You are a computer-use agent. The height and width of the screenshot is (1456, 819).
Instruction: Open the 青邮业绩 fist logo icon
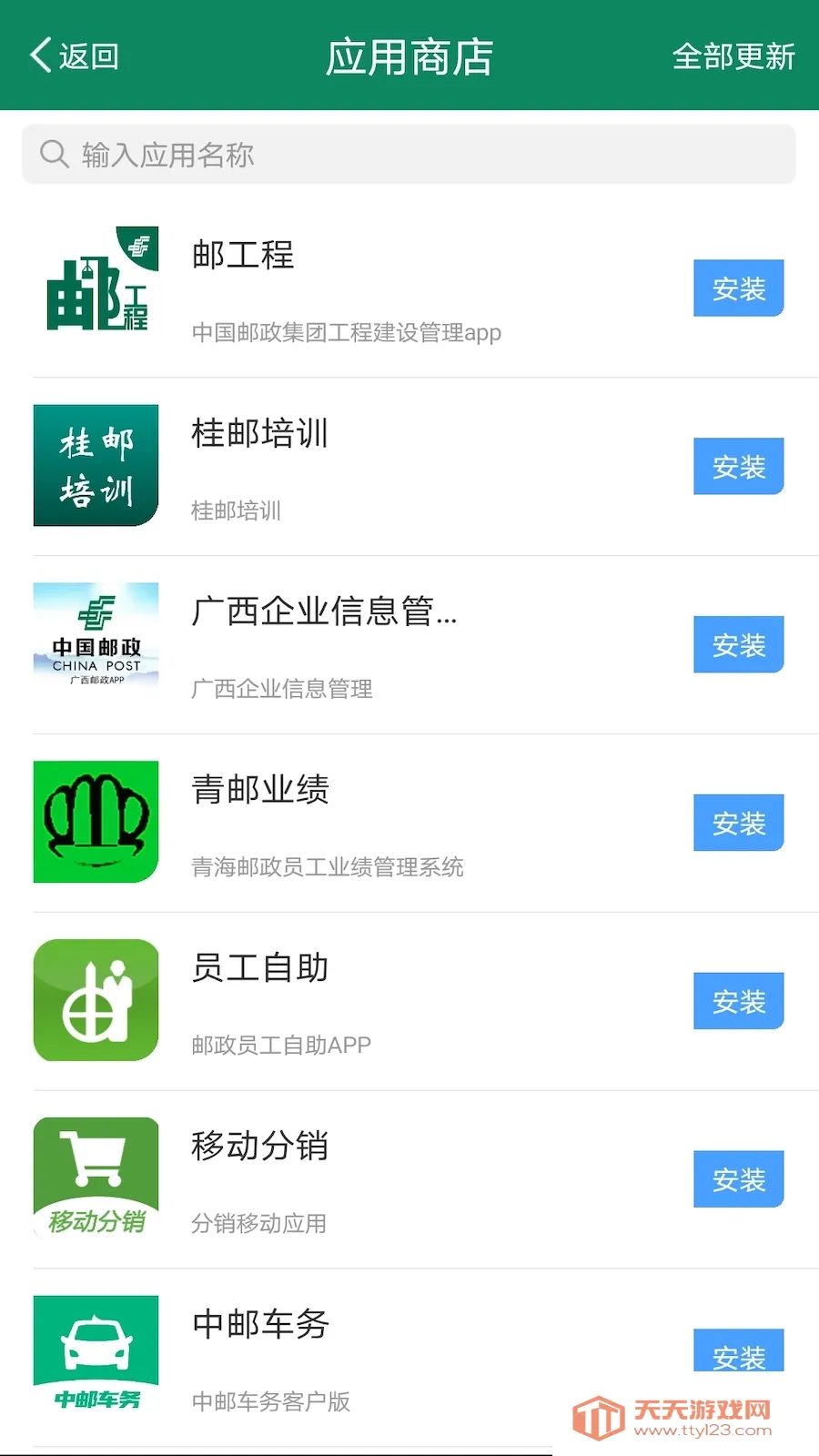(x=96, y=821)
